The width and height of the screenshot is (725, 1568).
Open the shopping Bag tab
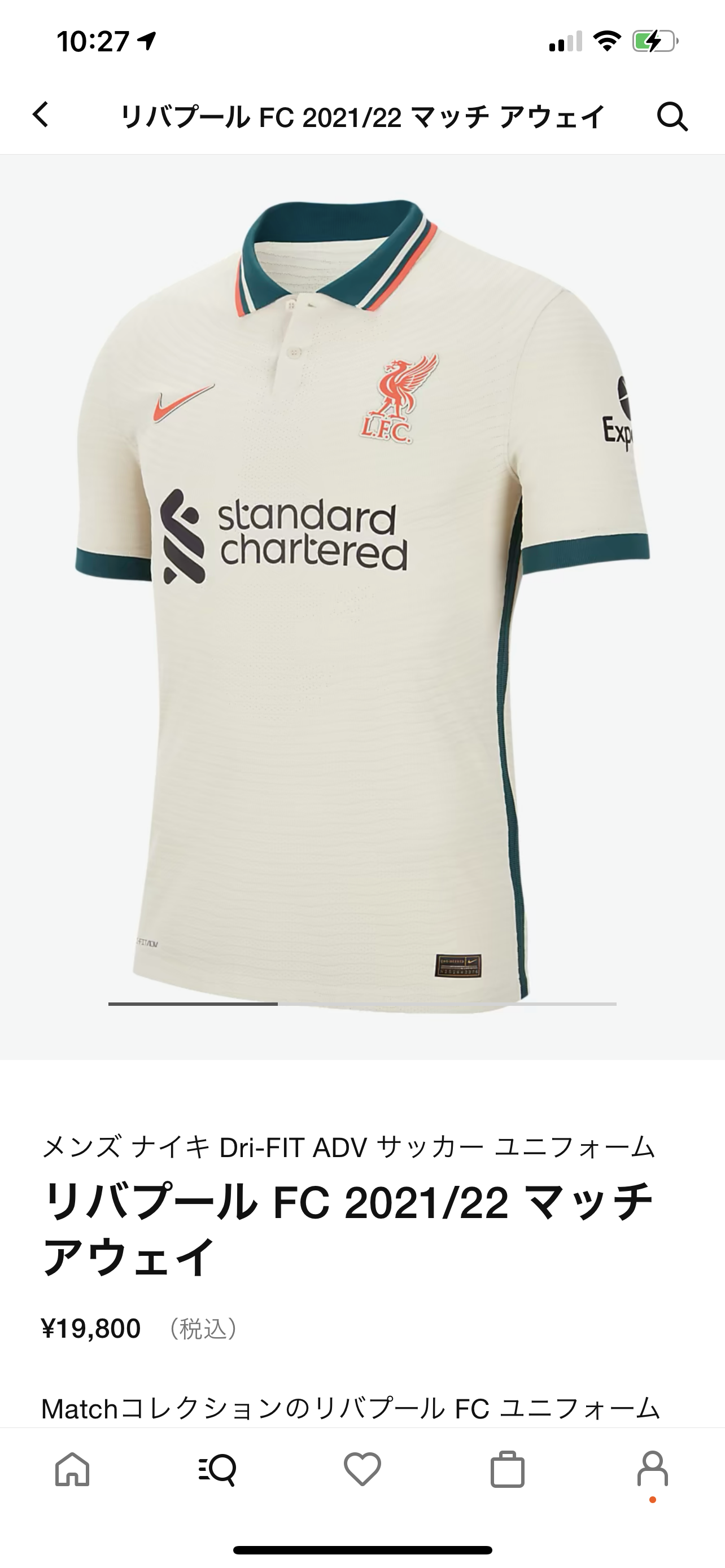pos(507,1470)
